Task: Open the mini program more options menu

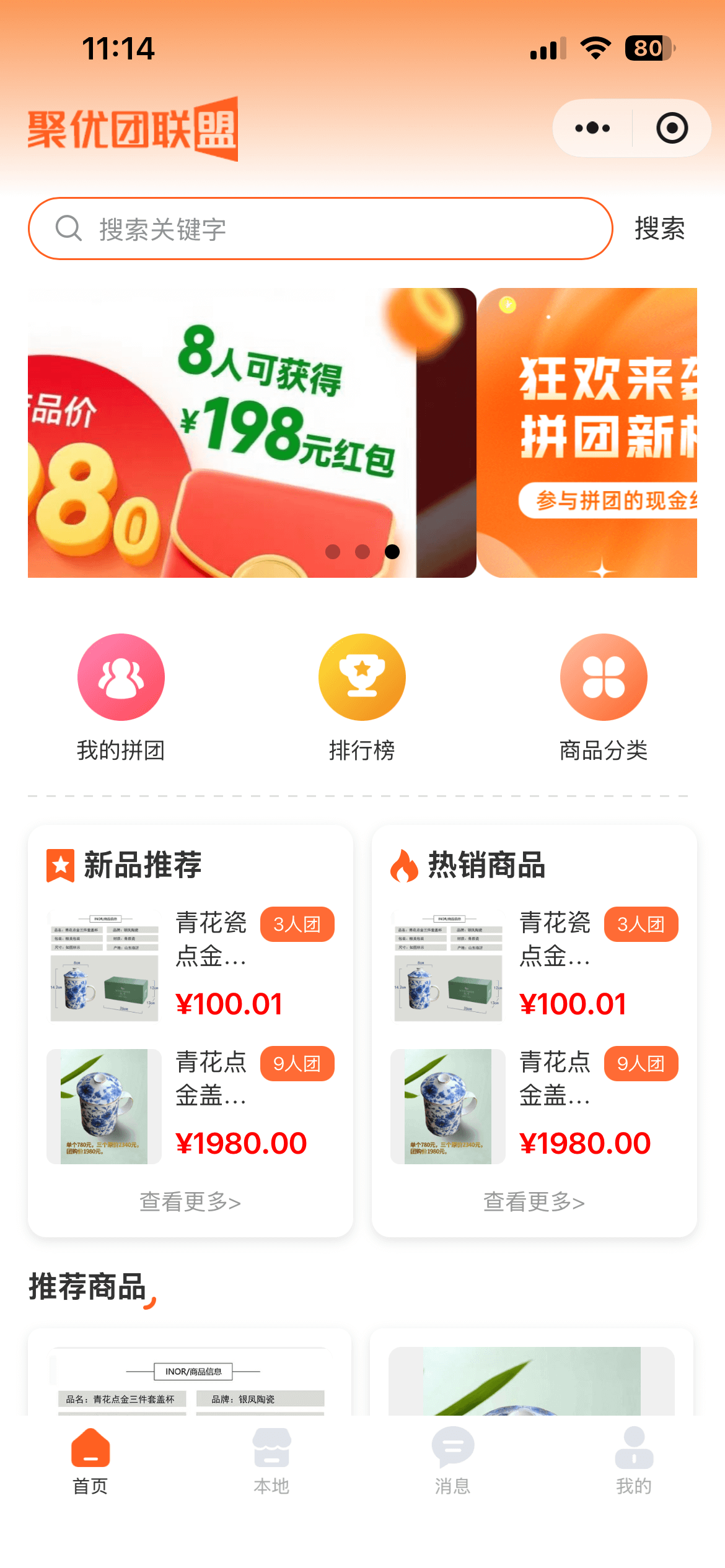Action: (592, 128)
